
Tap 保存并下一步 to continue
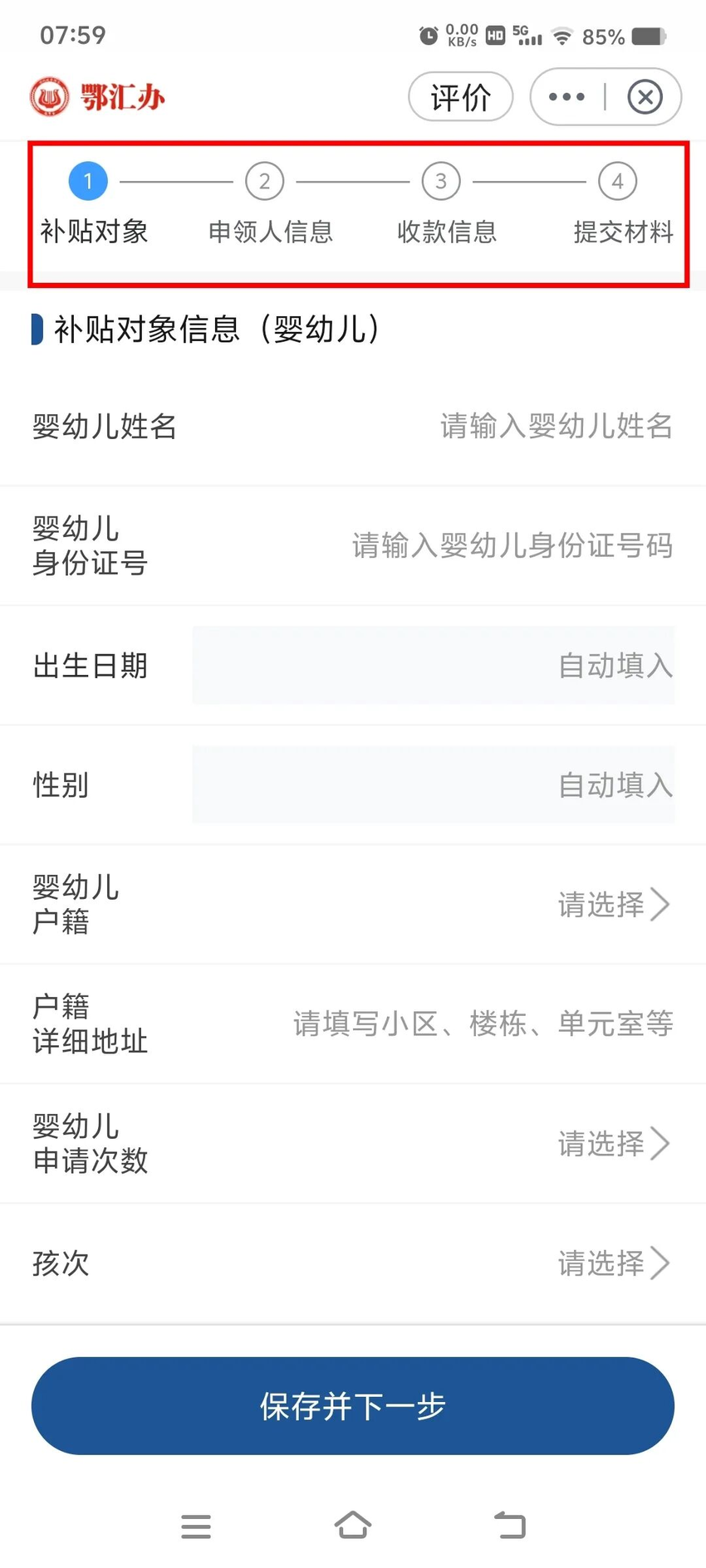point(353,1406)
